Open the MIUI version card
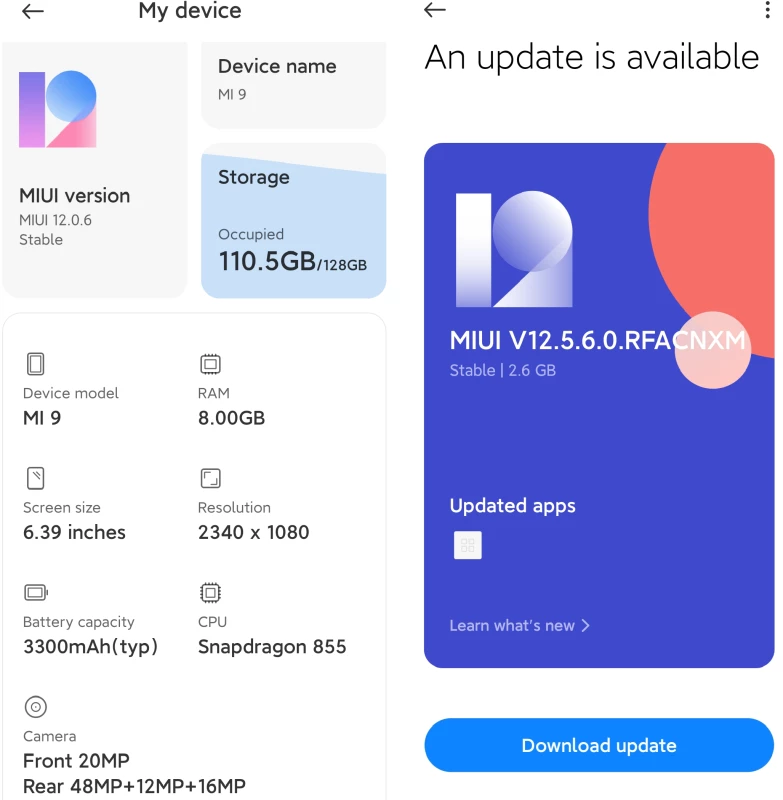 (x=94, y=170)
